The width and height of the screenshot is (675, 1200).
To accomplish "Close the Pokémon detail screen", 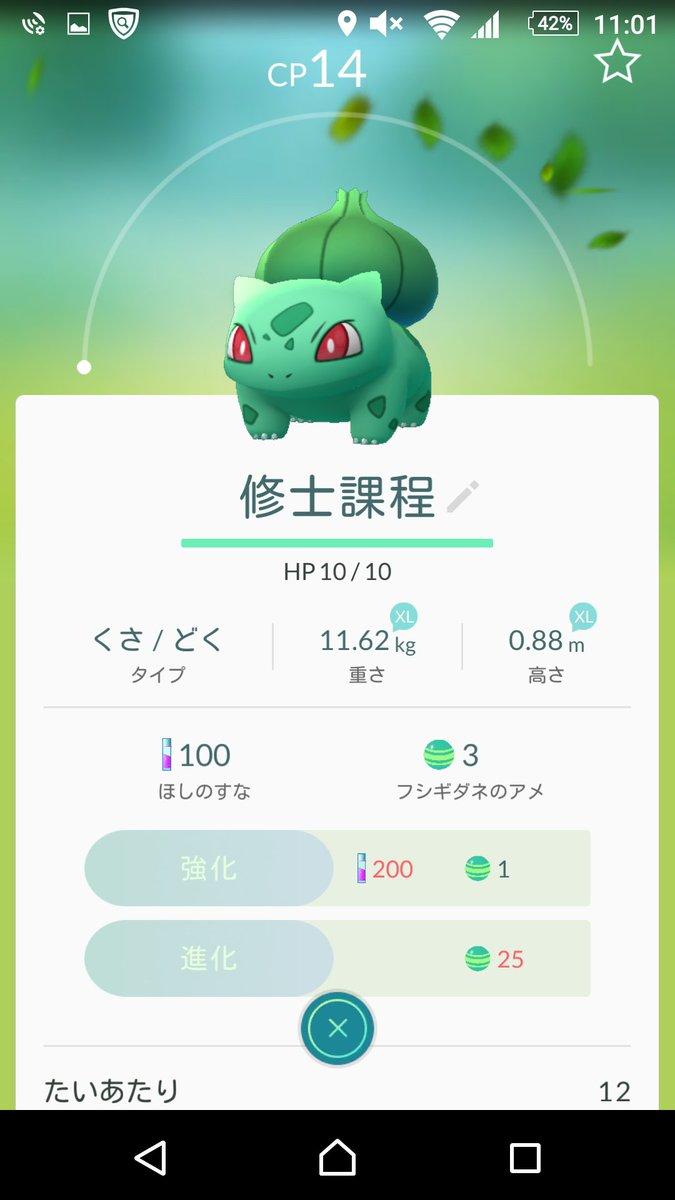I will (x=337, y=1027).
